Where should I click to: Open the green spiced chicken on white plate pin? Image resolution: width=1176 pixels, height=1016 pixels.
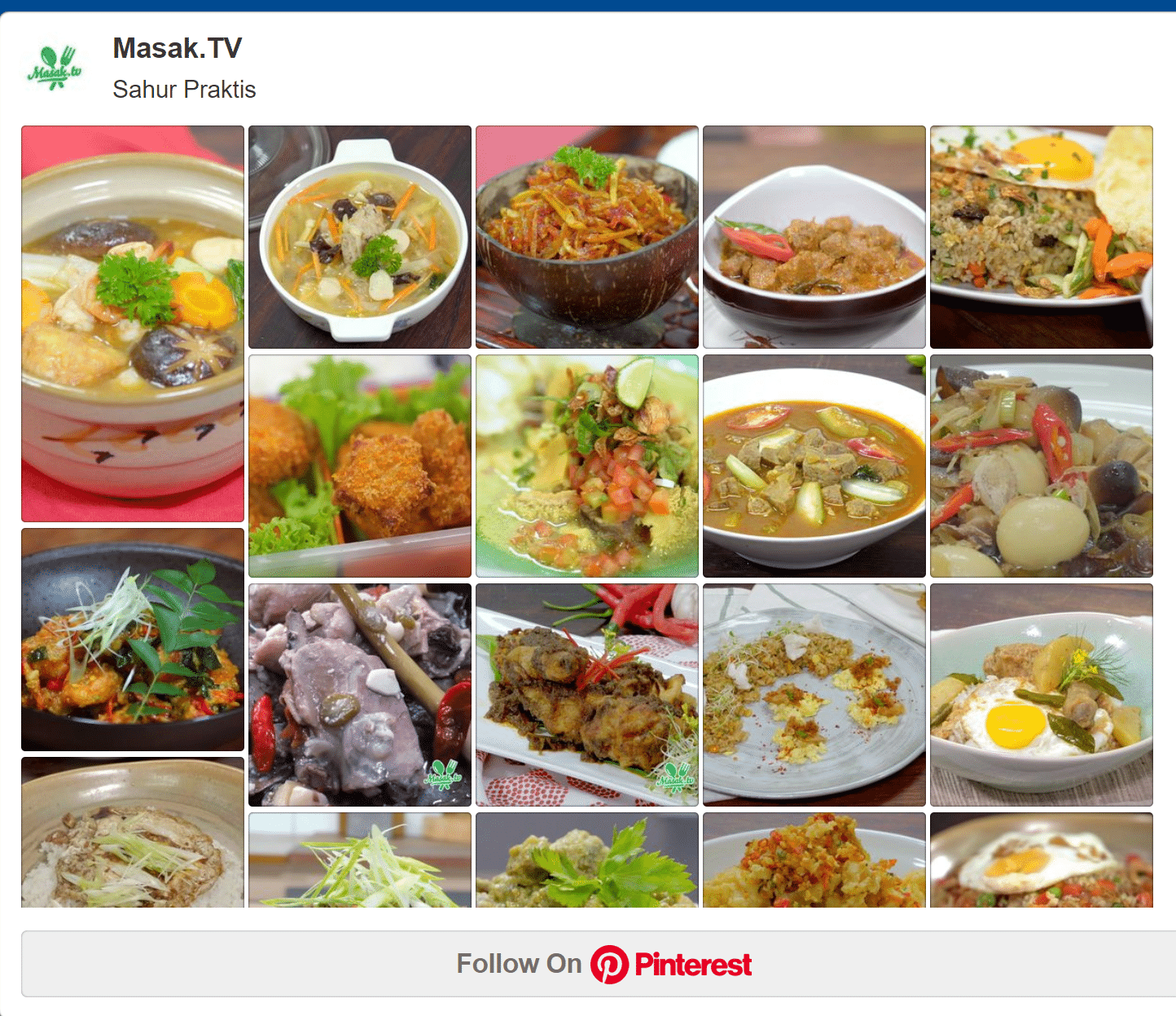coord(587,695)
